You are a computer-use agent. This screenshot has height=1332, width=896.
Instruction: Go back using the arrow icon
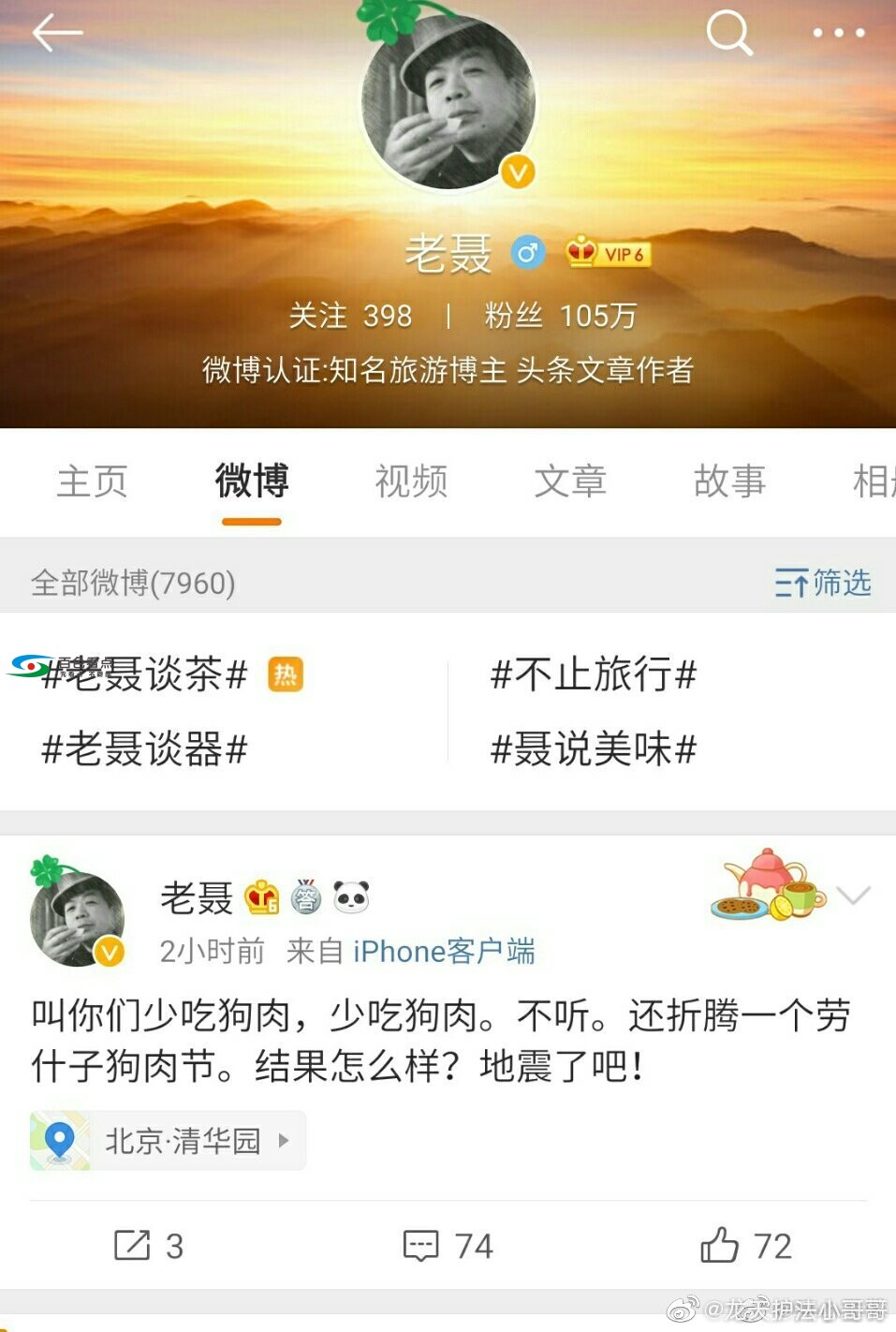[x=57, y=34]
